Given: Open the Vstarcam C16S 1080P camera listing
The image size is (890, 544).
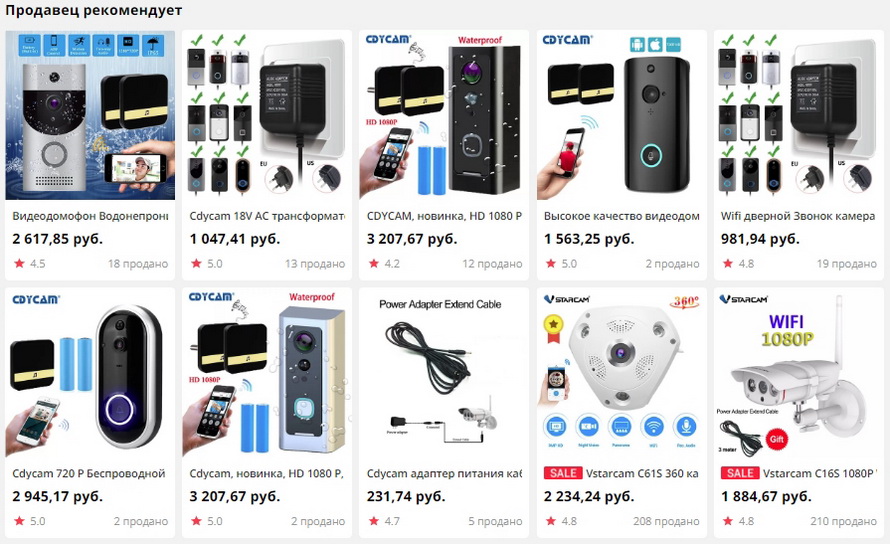Looking at the screenshot, I should pos(798,374).
